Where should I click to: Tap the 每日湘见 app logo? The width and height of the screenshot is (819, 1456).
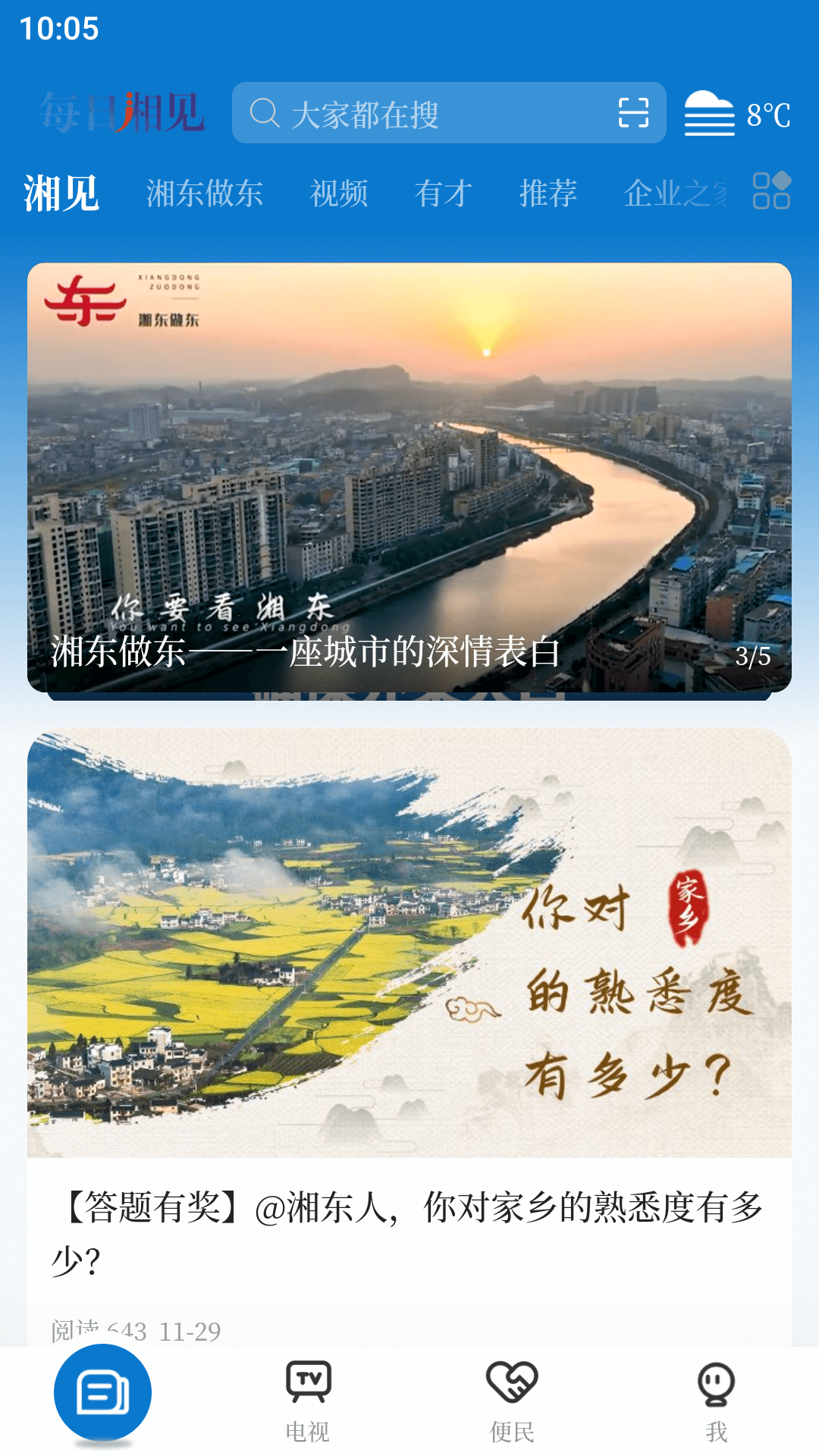(123, 114)
